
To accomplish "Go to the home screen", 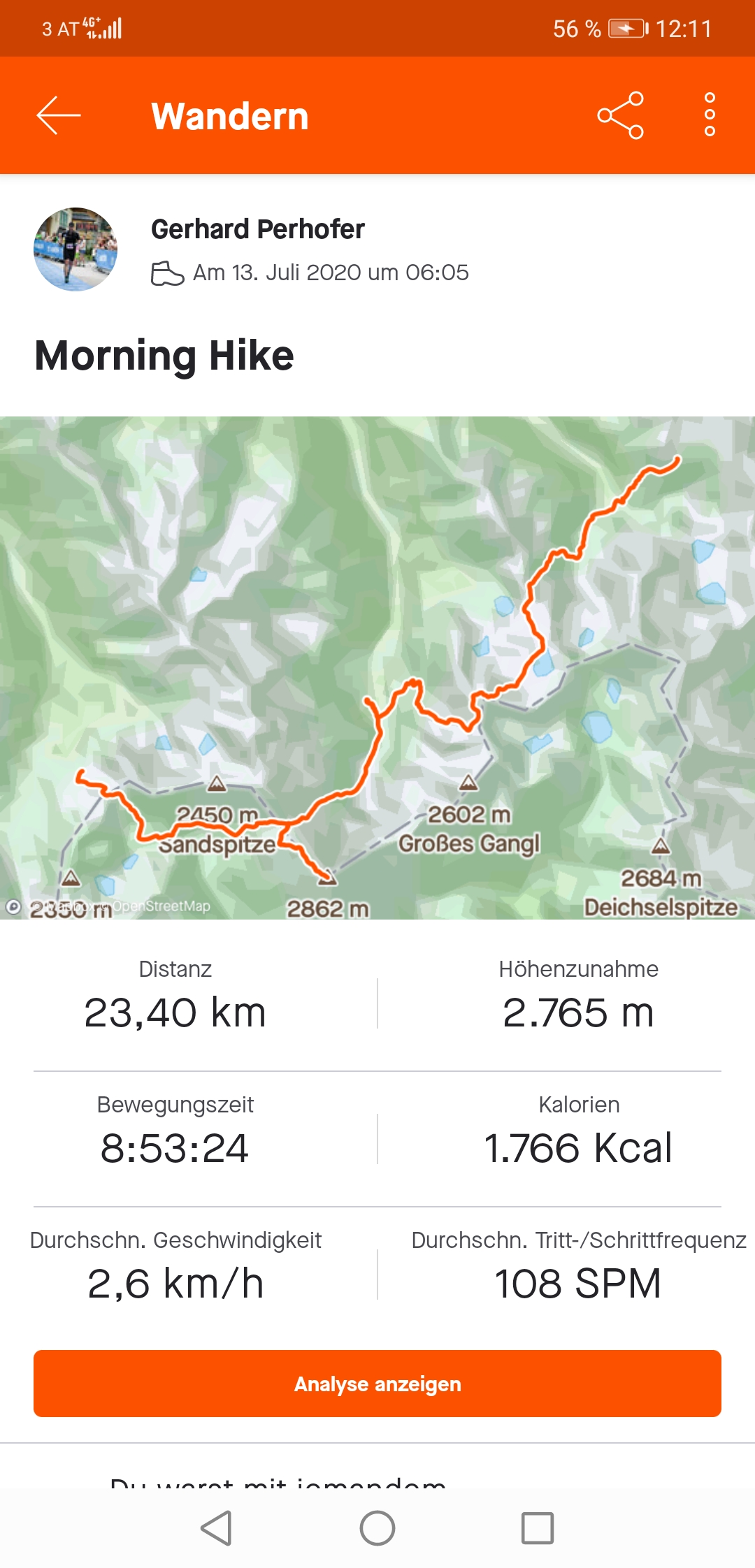I will click(x=377, y=1528).
